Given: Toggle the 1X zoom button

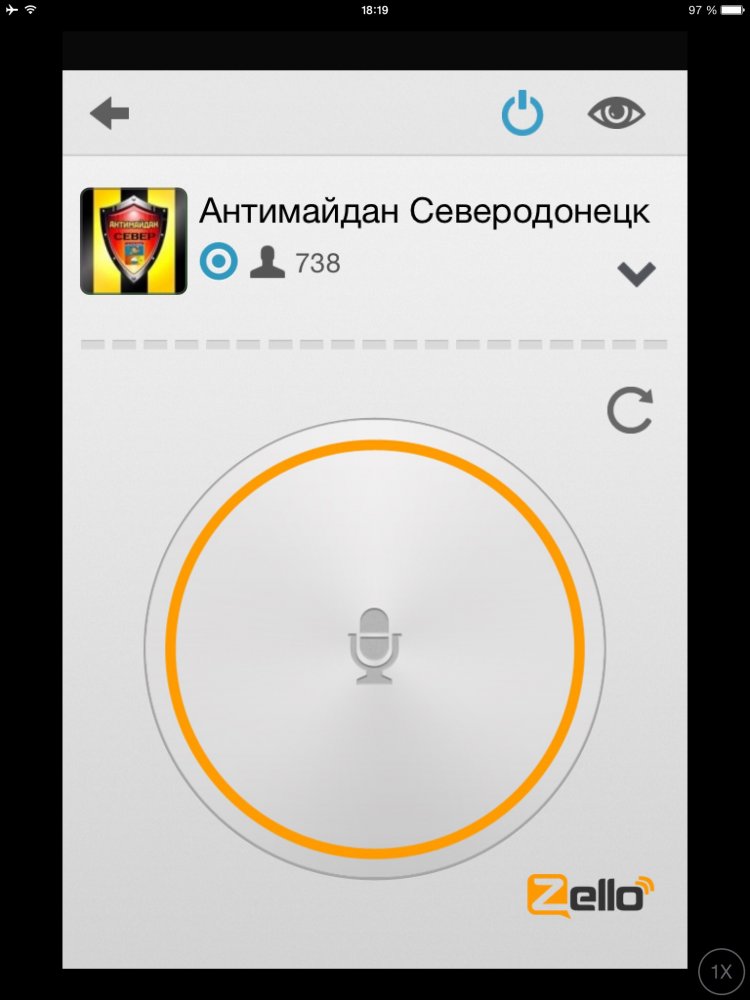Looking at the screenshot, I should 721,971.
